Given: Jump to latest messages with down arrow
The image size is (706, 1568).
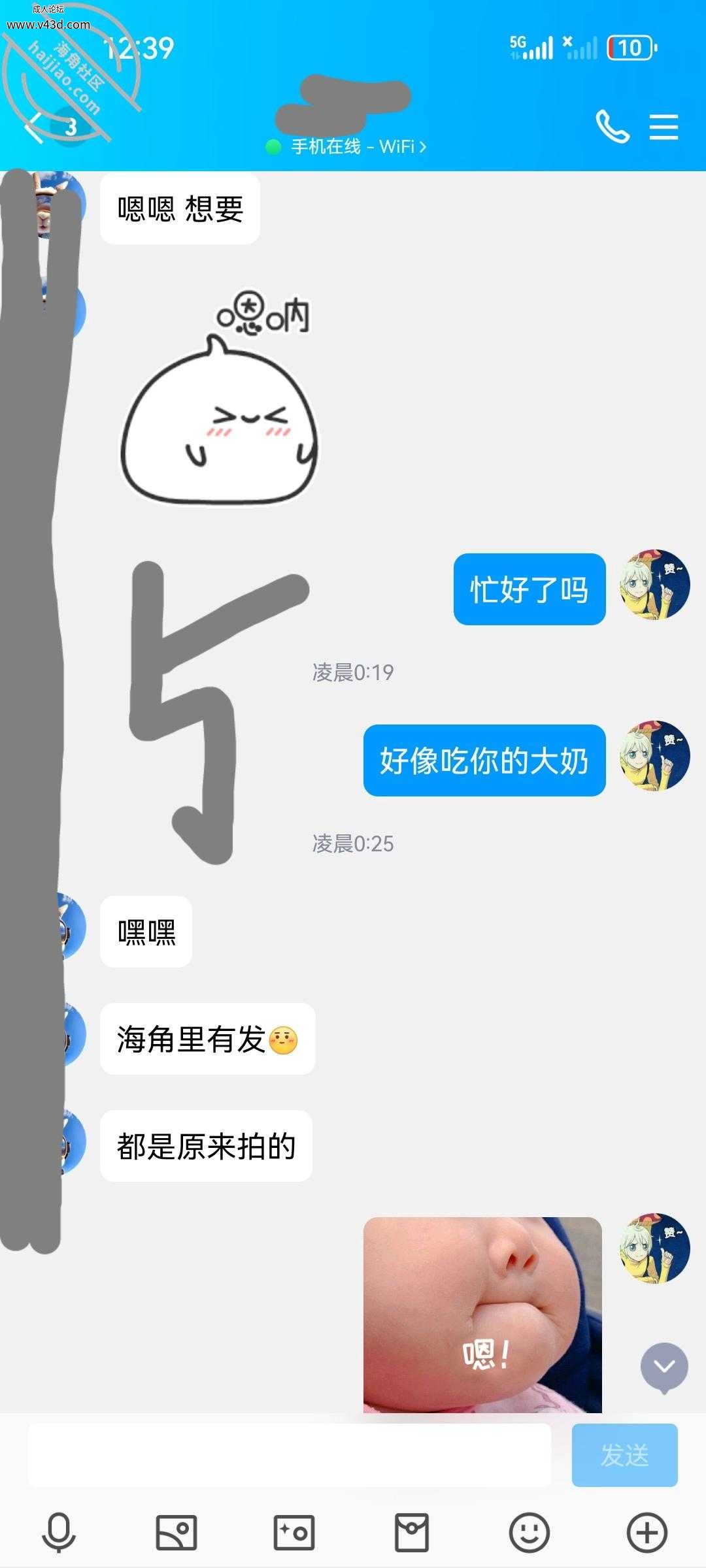Looking at the screenshot, I should tap(664, 1367).
